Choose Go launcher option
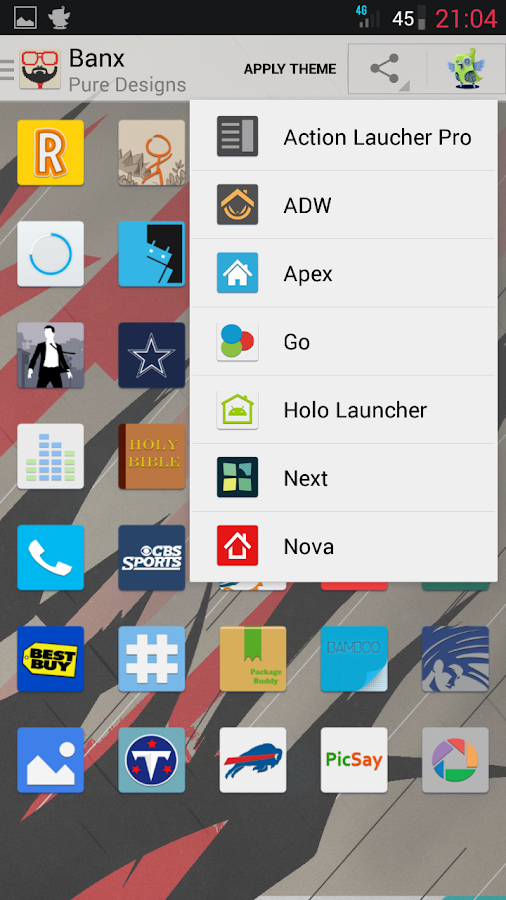Image resolution: width=506 pixels, height=900 pixels. pyautogui.click(x=344, y=342)
